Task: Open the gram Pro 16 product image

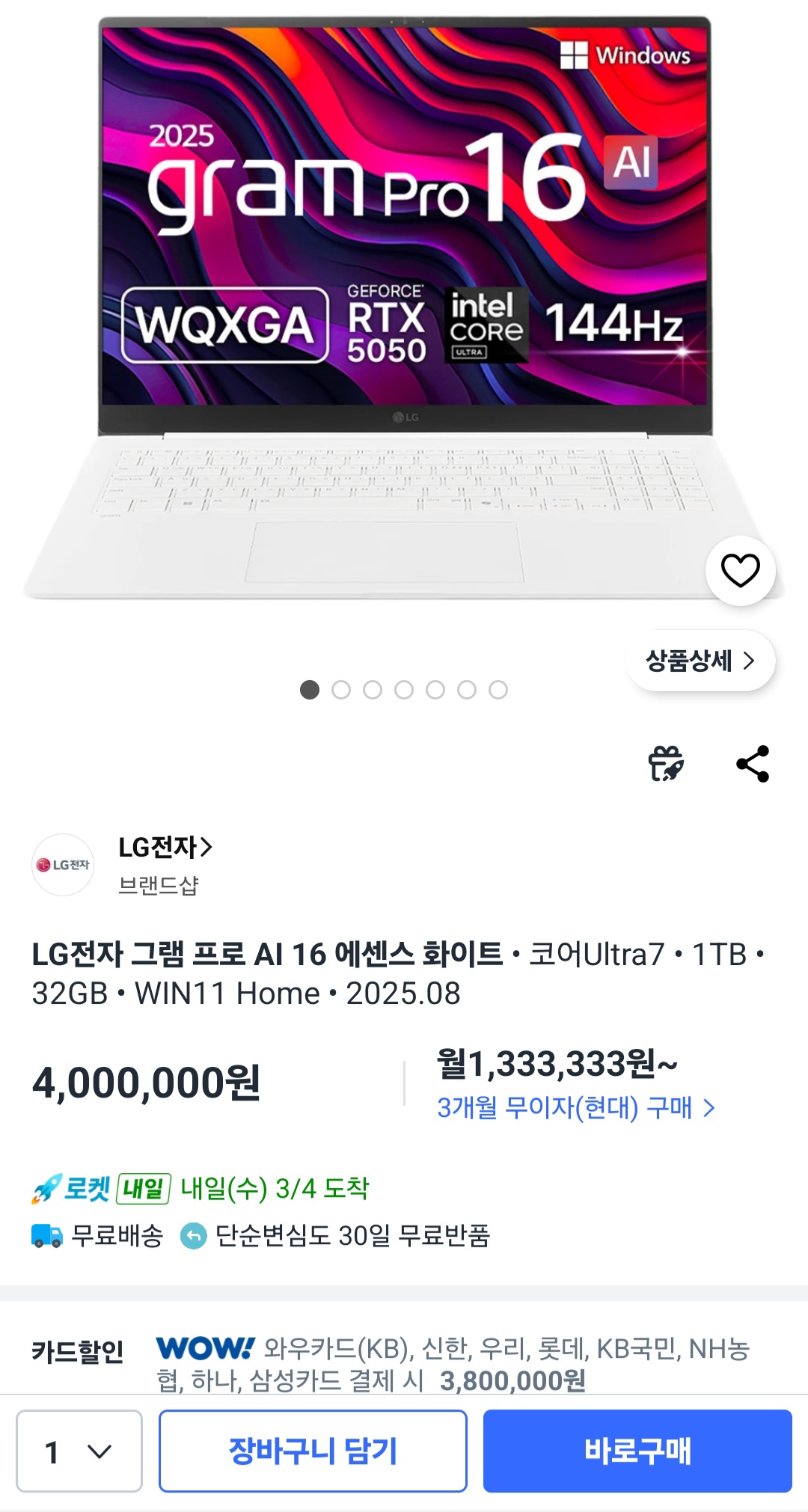Action: tap(404, 299)
